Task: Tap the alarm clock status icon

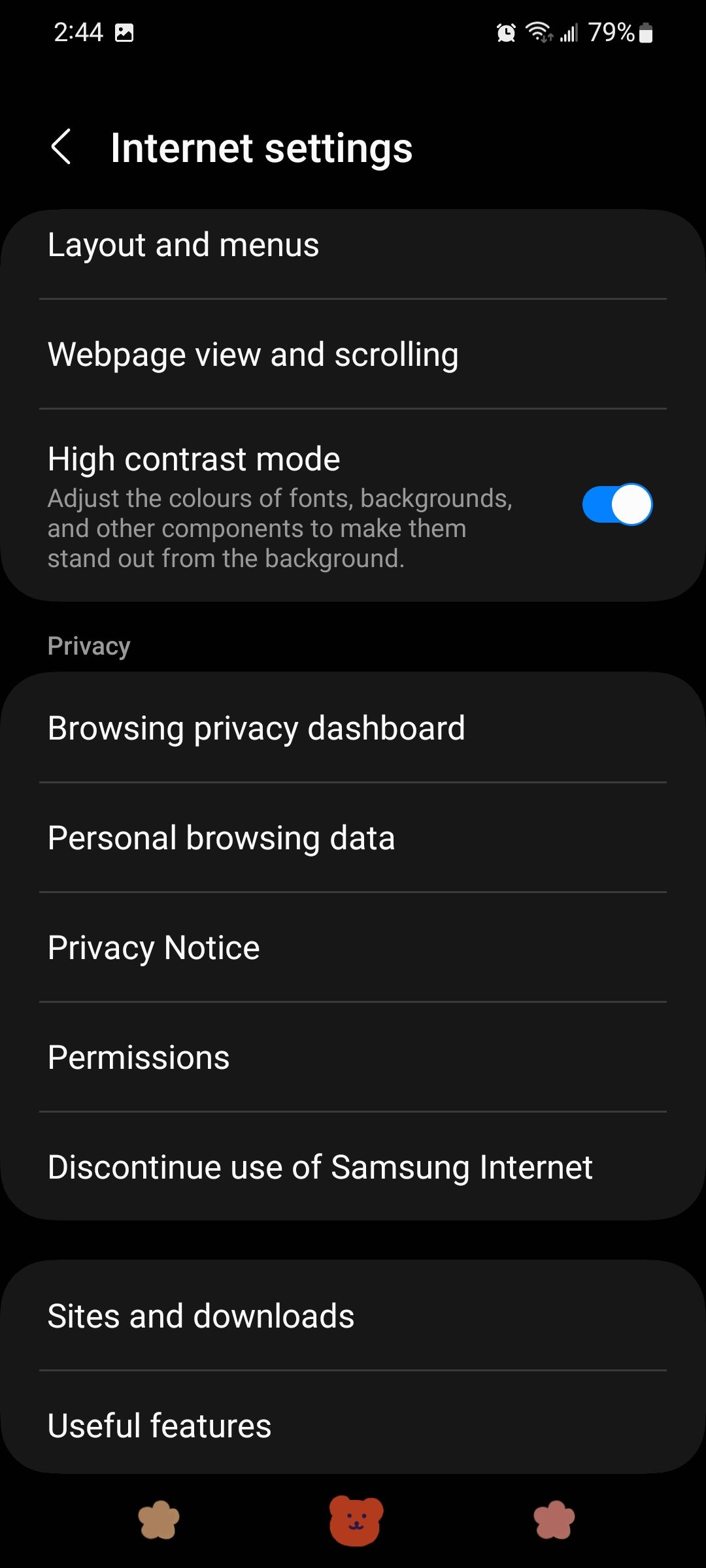Action: [x=505, y=33]
